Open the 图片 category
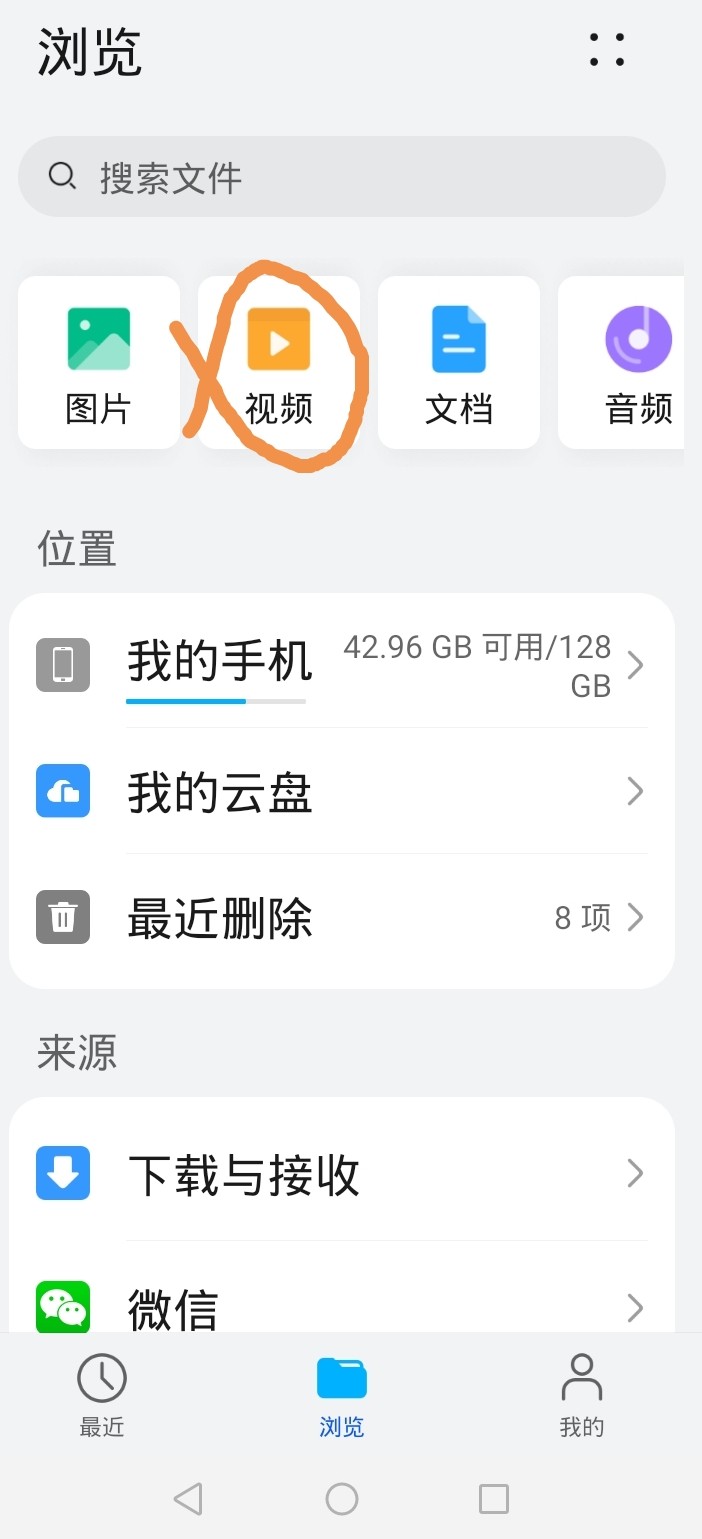This screenshot has height=1539, width=702. (x=99, y=362)
